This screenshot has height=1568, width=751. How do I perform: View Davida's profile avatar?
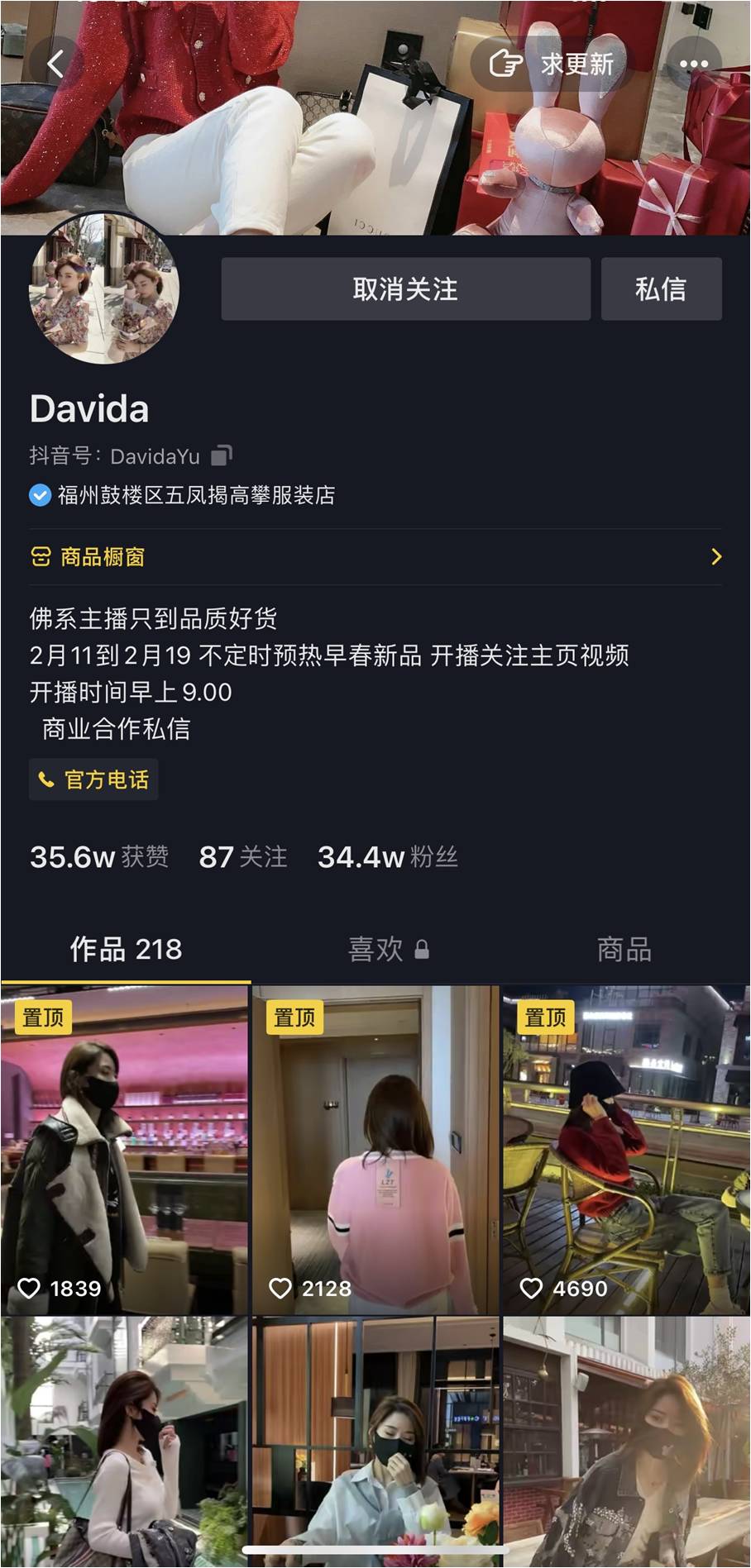tap(104, 288)
